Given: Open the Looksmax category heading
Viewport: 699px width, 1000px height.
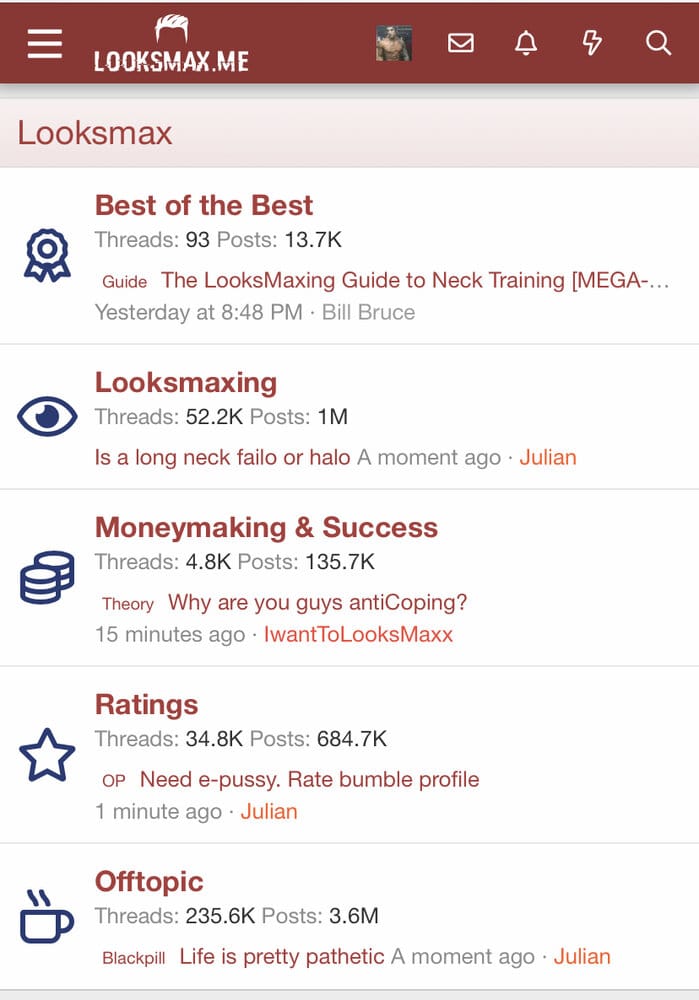Looking at the screenshot, I should [95, 133].
